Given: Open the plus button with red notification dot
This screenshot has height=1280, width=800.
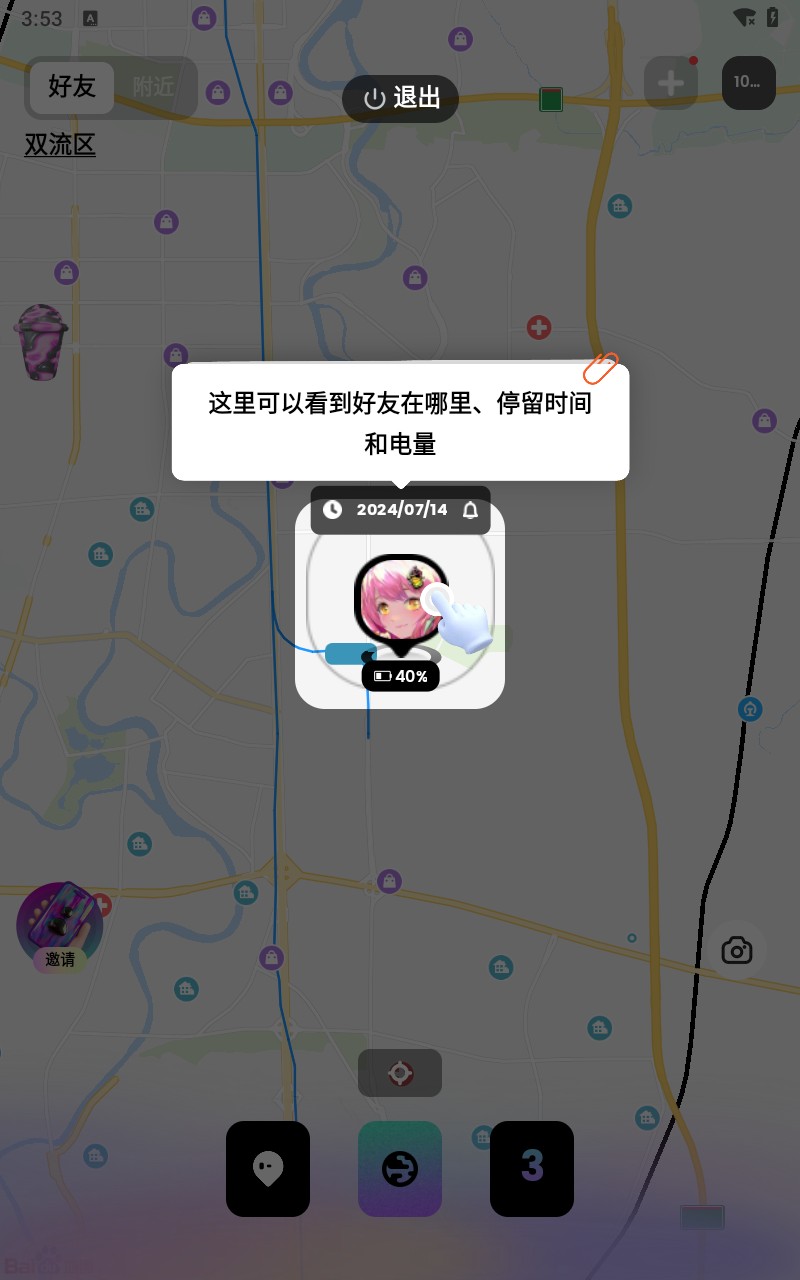Looking at the screenshot, I should 671,83.
